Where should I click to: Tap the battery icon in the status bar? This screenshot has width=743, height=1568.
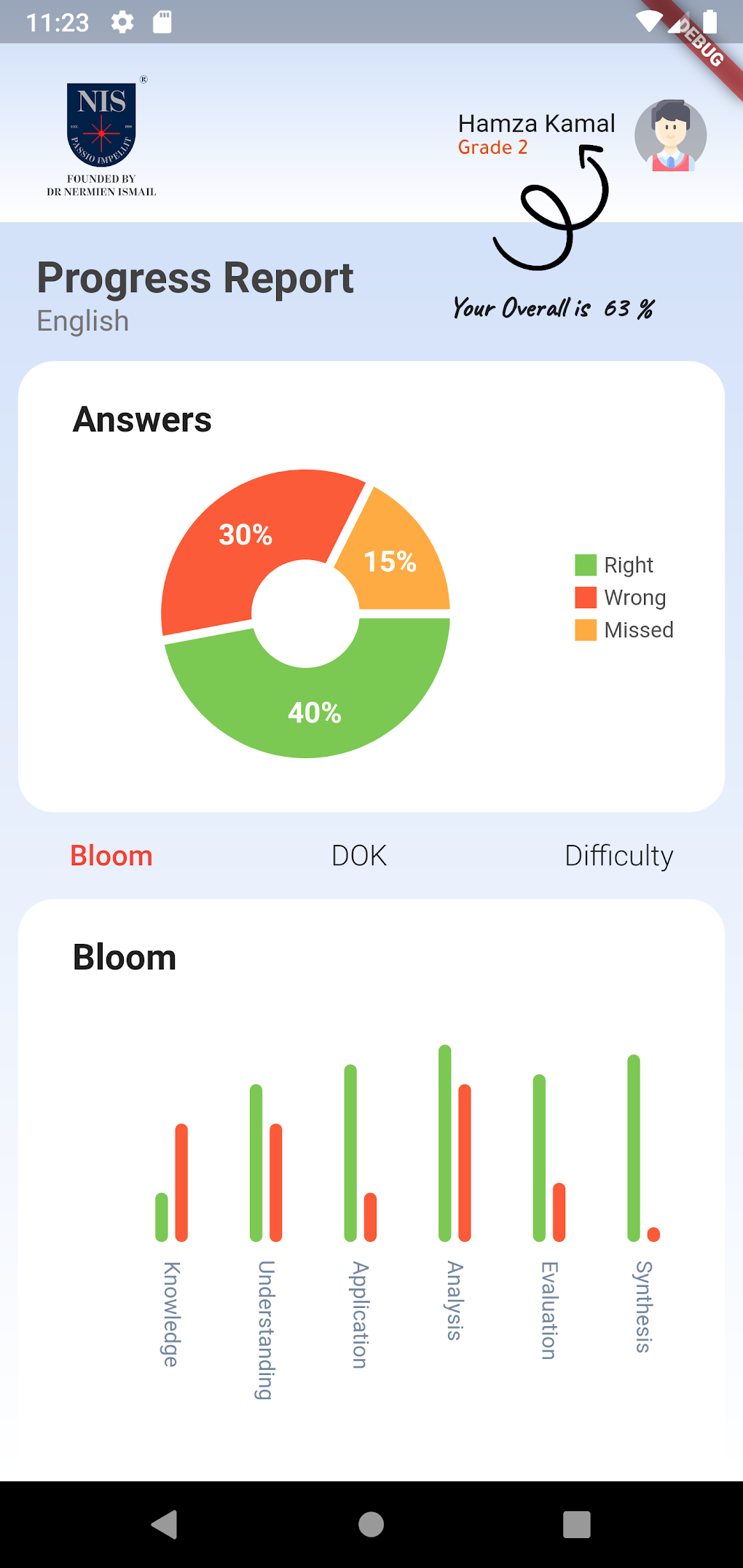pyautogui.click(x=709, y=22)
